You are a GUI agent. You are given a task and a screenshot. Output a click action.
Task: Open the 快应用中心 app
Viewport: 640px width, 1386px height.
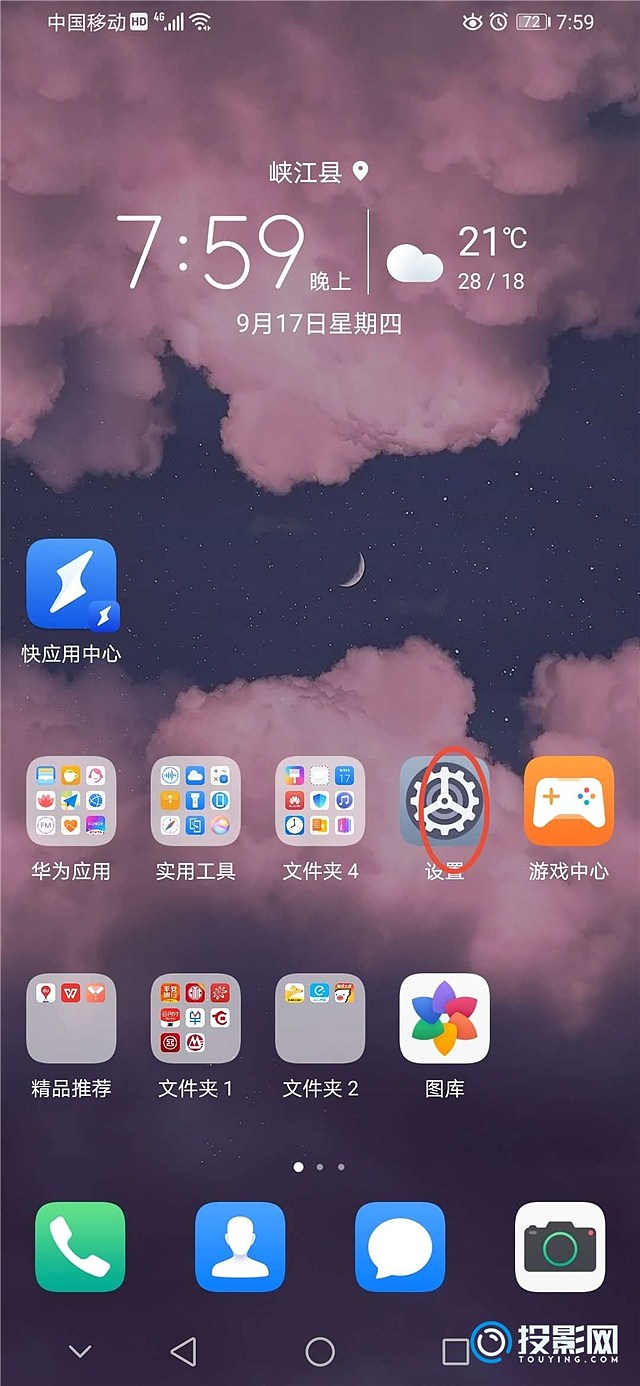(x=71, y=585)
